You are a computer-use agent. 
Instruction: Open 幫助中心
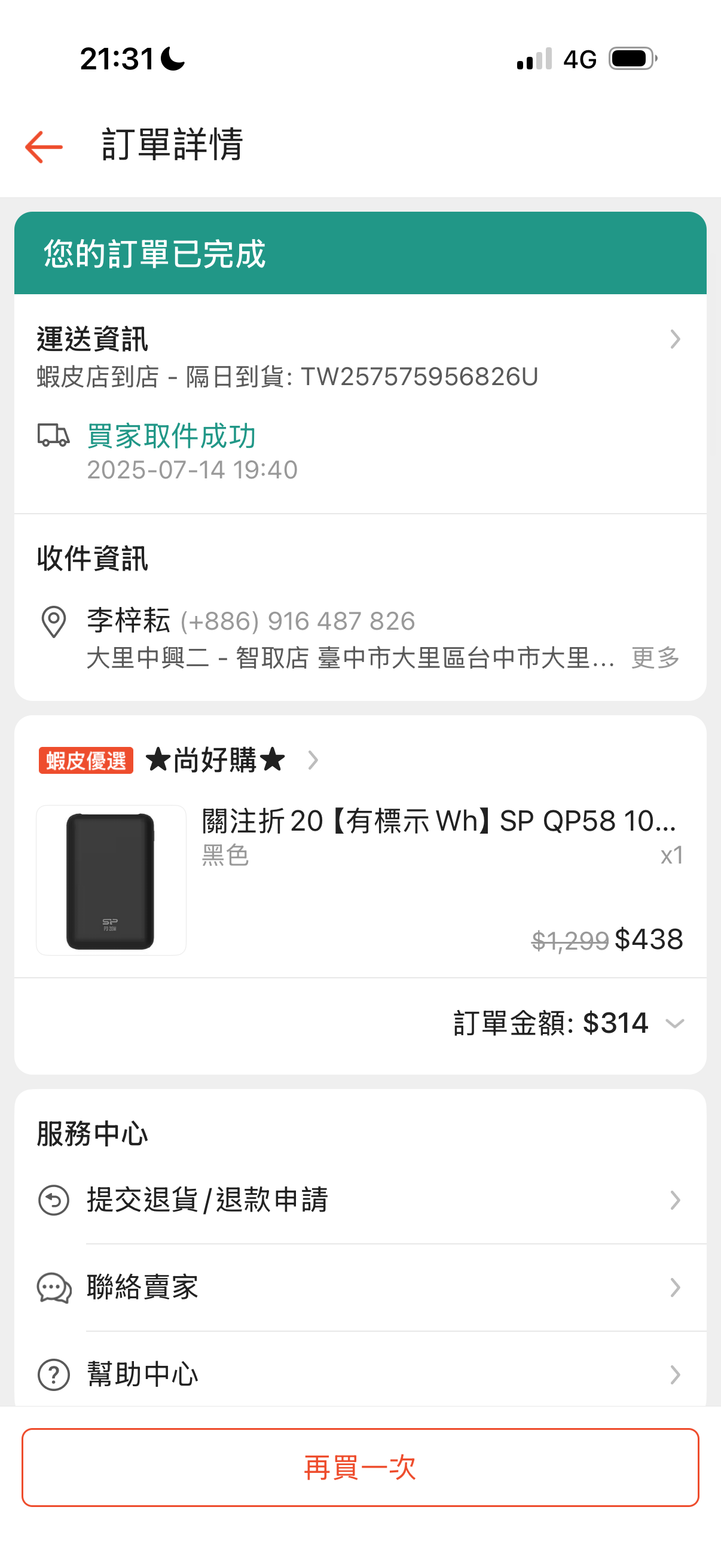(x=359, y=1374)
